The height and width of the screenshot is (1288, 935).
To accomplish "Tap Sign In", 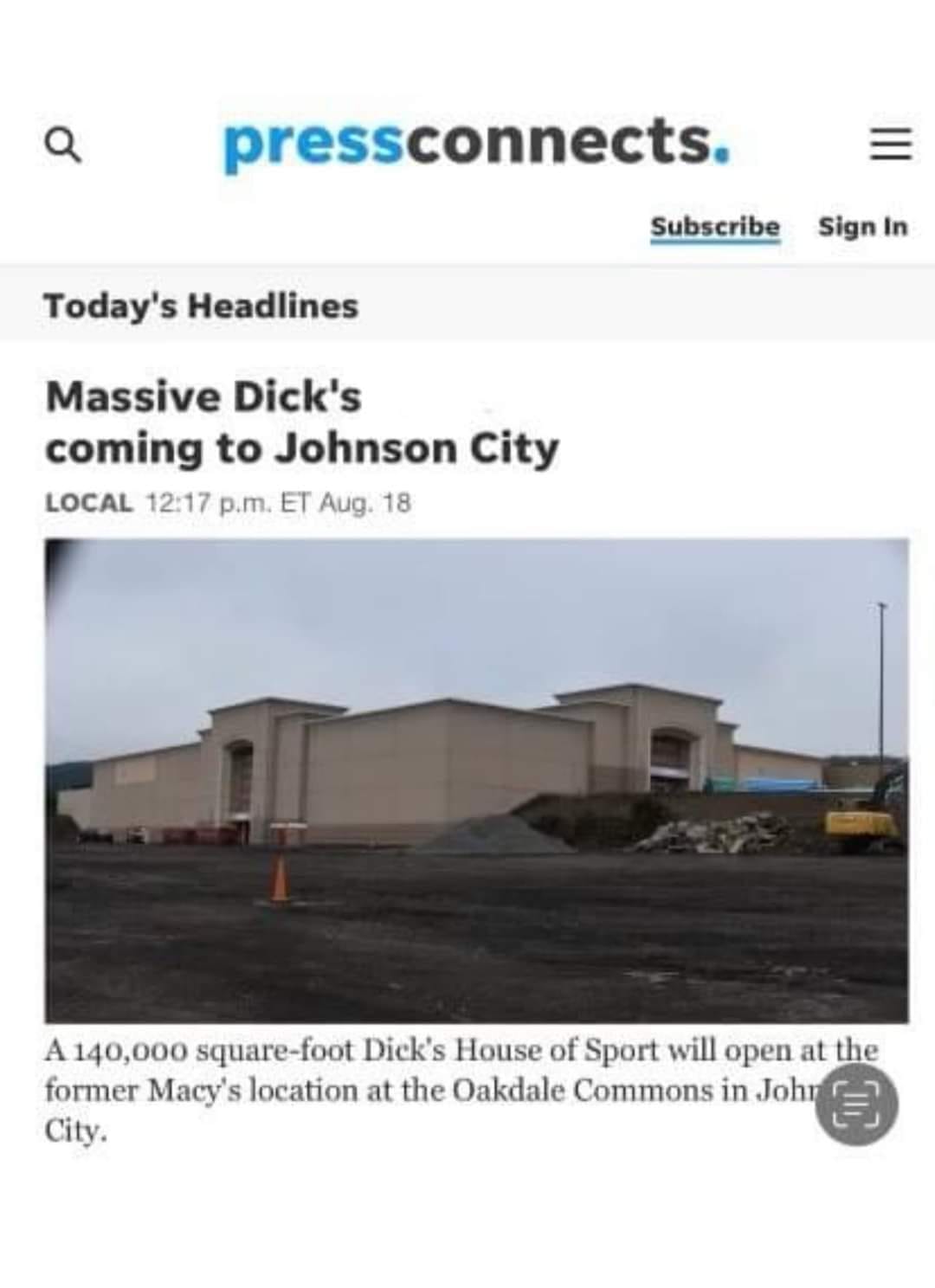I will click(x=862, y=227).
